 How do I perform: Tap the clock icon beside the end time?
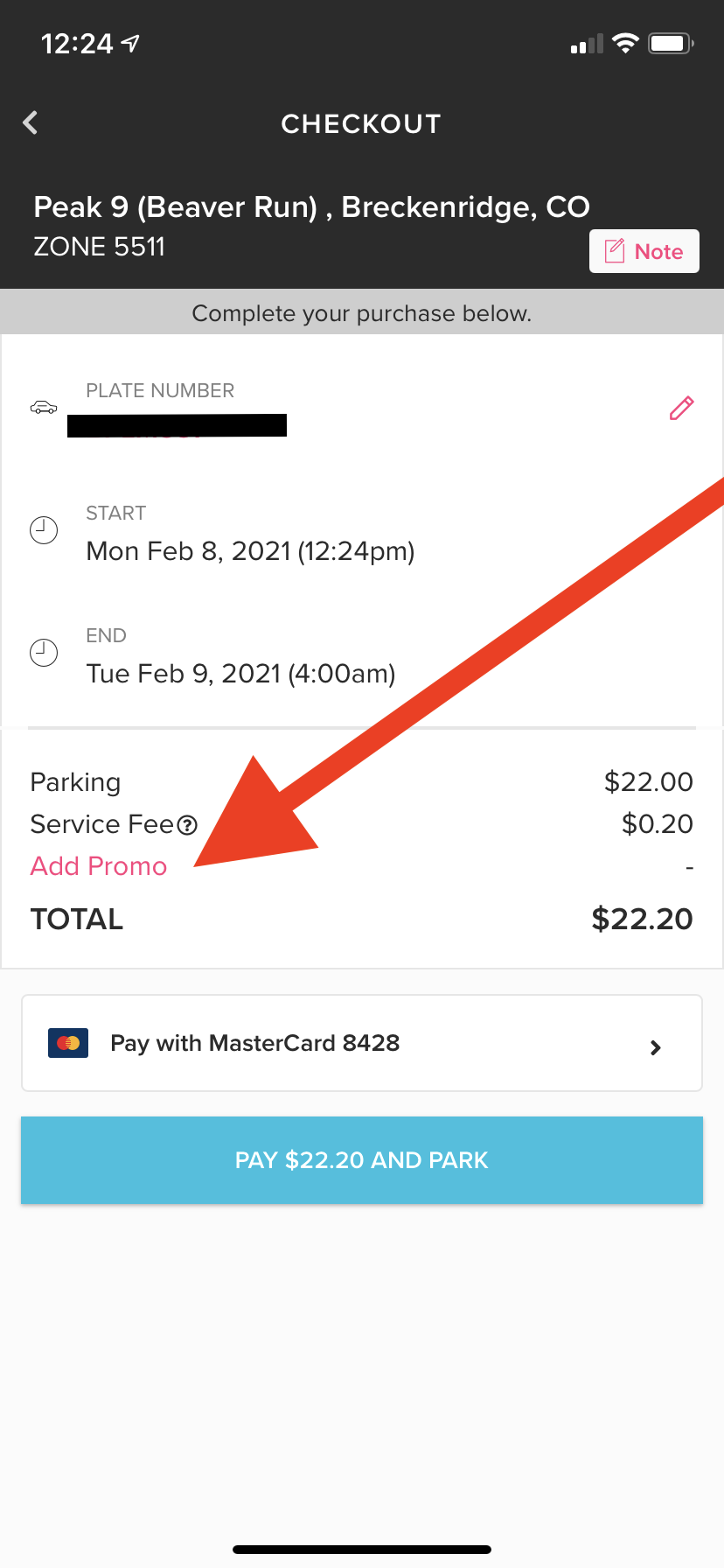[x=44, y=652]
